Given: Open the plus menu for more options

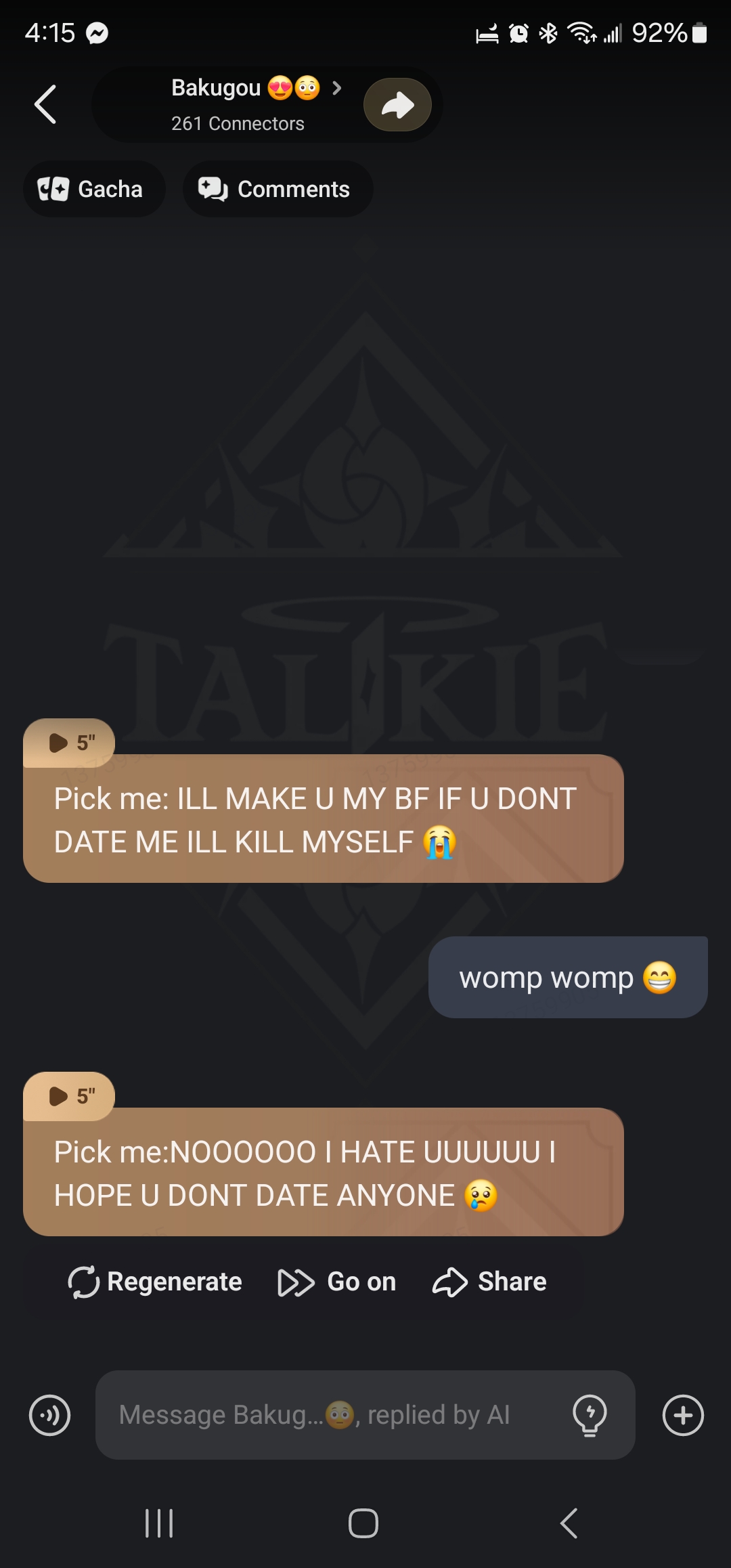Looking at the screenshot, I should (682, 1415).
